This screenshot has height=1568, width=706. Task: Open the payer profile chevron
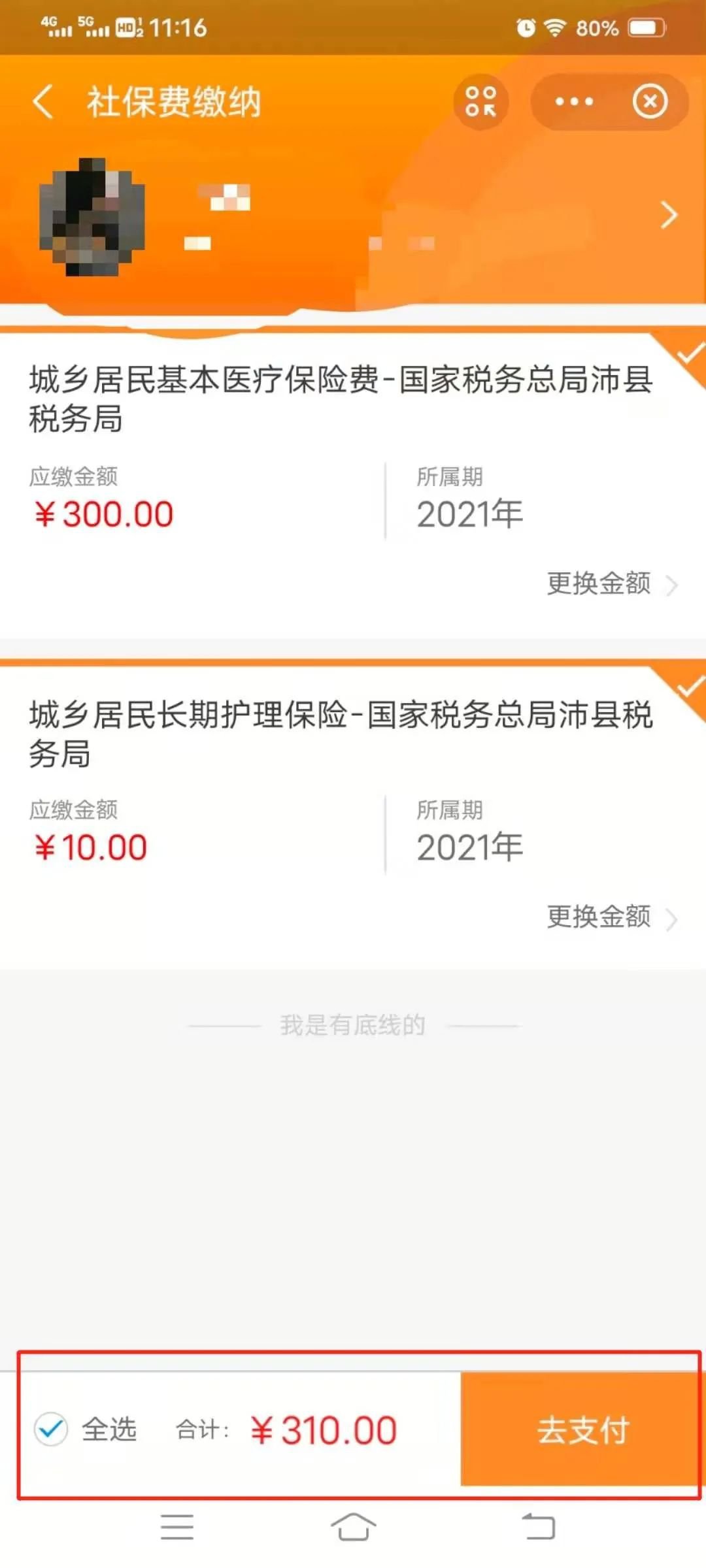(x=668, y=216)
